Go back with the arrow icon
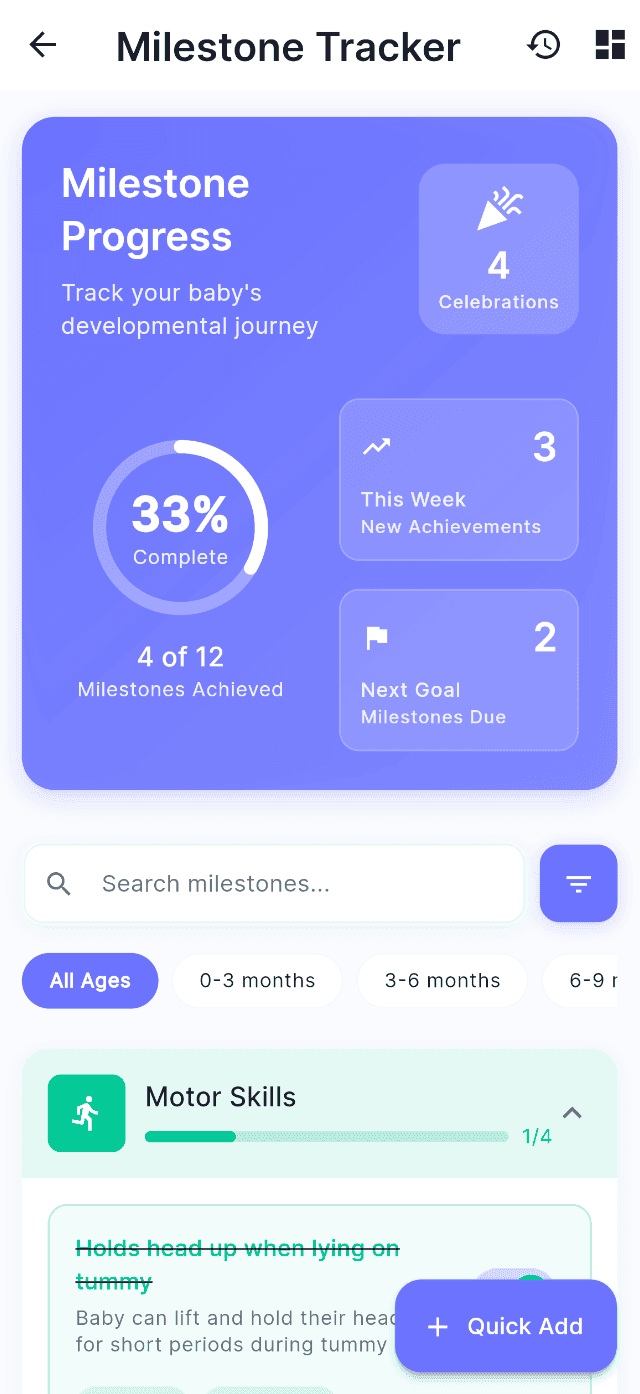Viewport: 640px width, 1394px height. click(43, 45)
